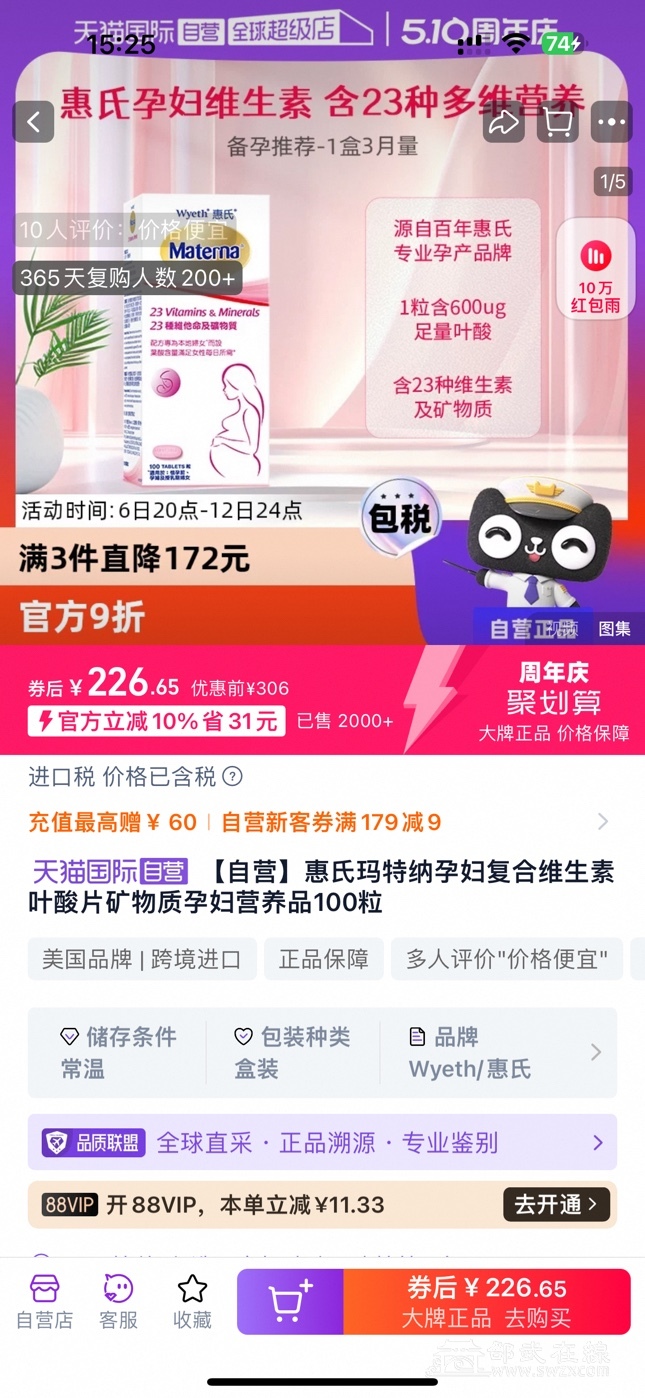Select the 正品保障 tag
645x1398 pixels.
pyautogui.click(x=324, y=959)
